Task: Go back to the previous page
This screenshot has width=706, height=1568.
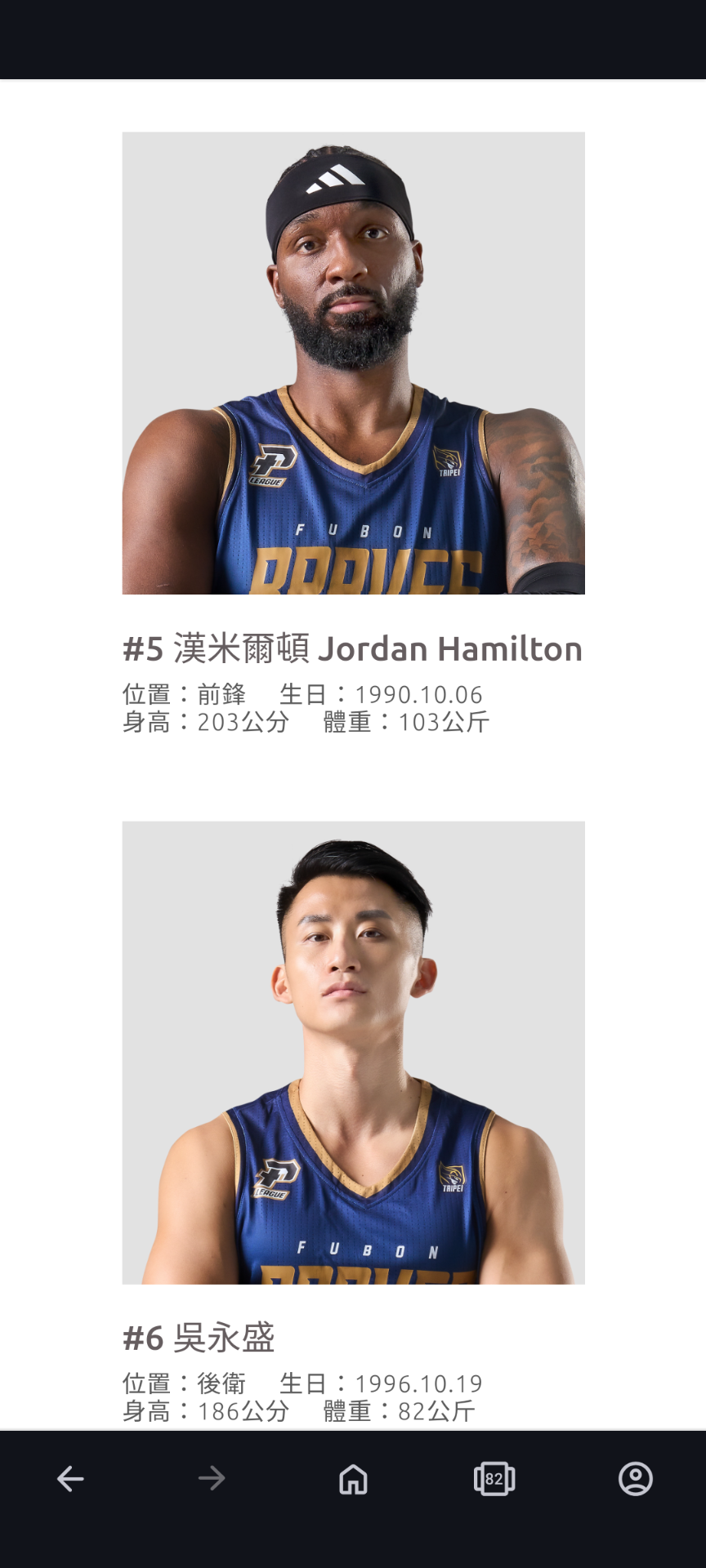Action: click(x=70, y=1479)
